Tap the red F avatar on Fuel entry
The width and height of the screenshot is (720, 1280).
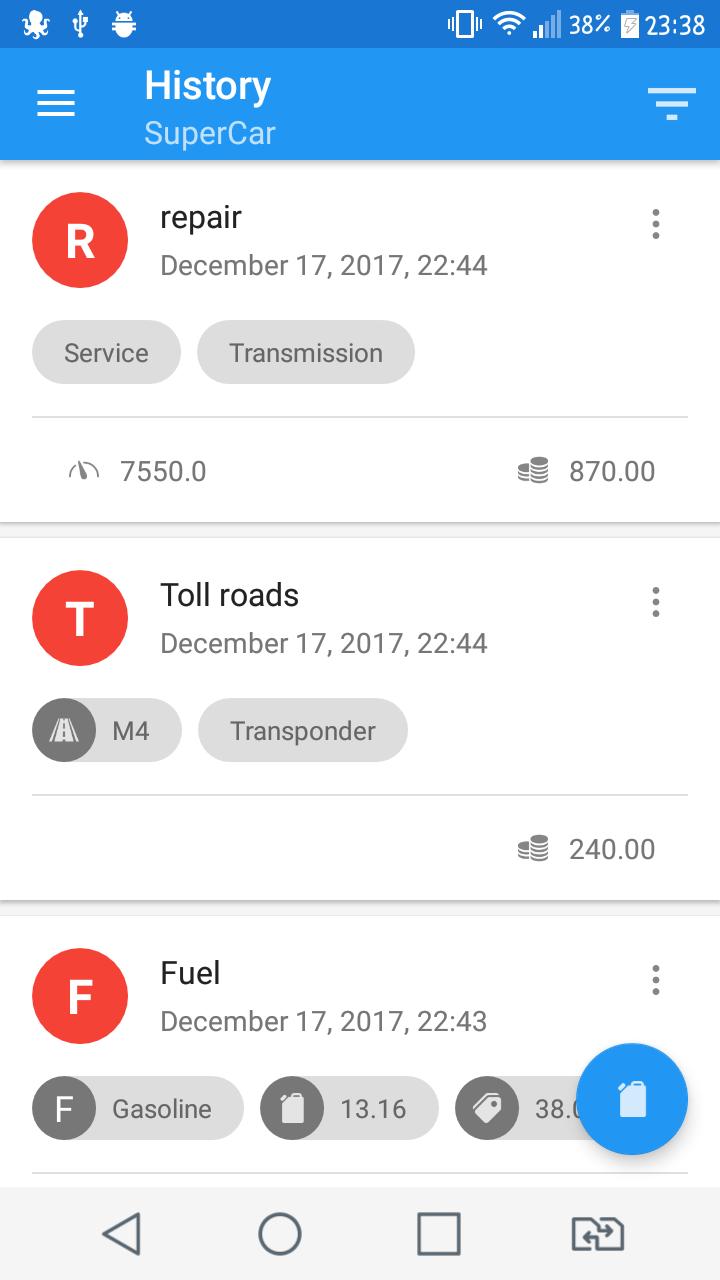coord(80,996)
